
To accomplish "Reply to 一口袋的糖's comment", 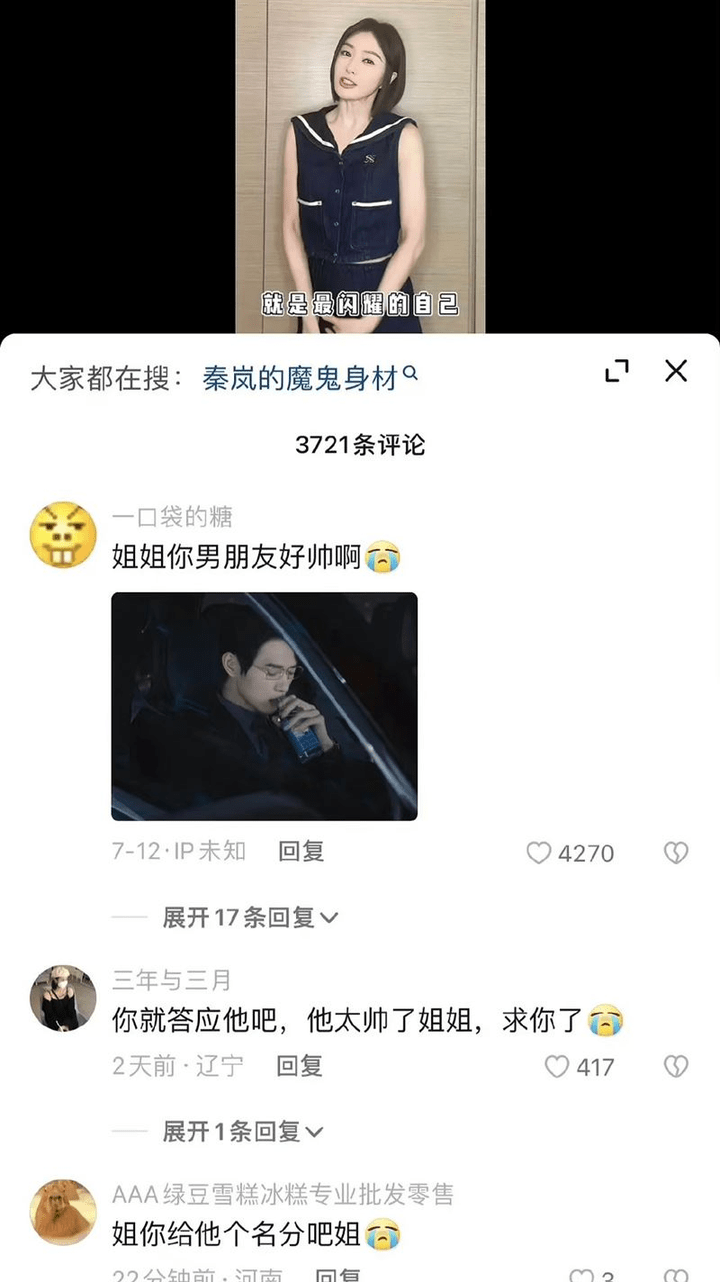I will [x=301, y=852].
